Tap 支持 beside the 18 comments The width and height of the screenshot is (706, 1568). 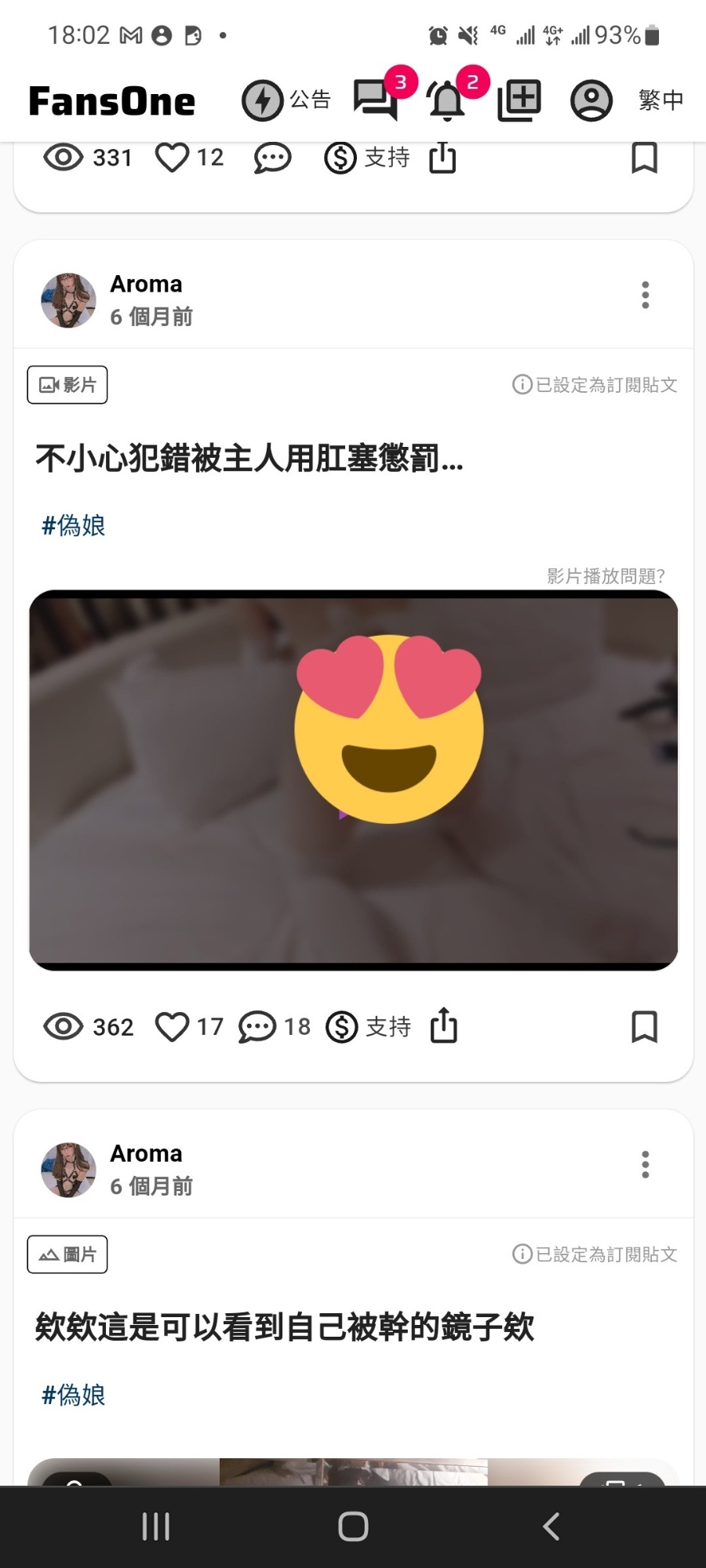[x=368, y=1027]
